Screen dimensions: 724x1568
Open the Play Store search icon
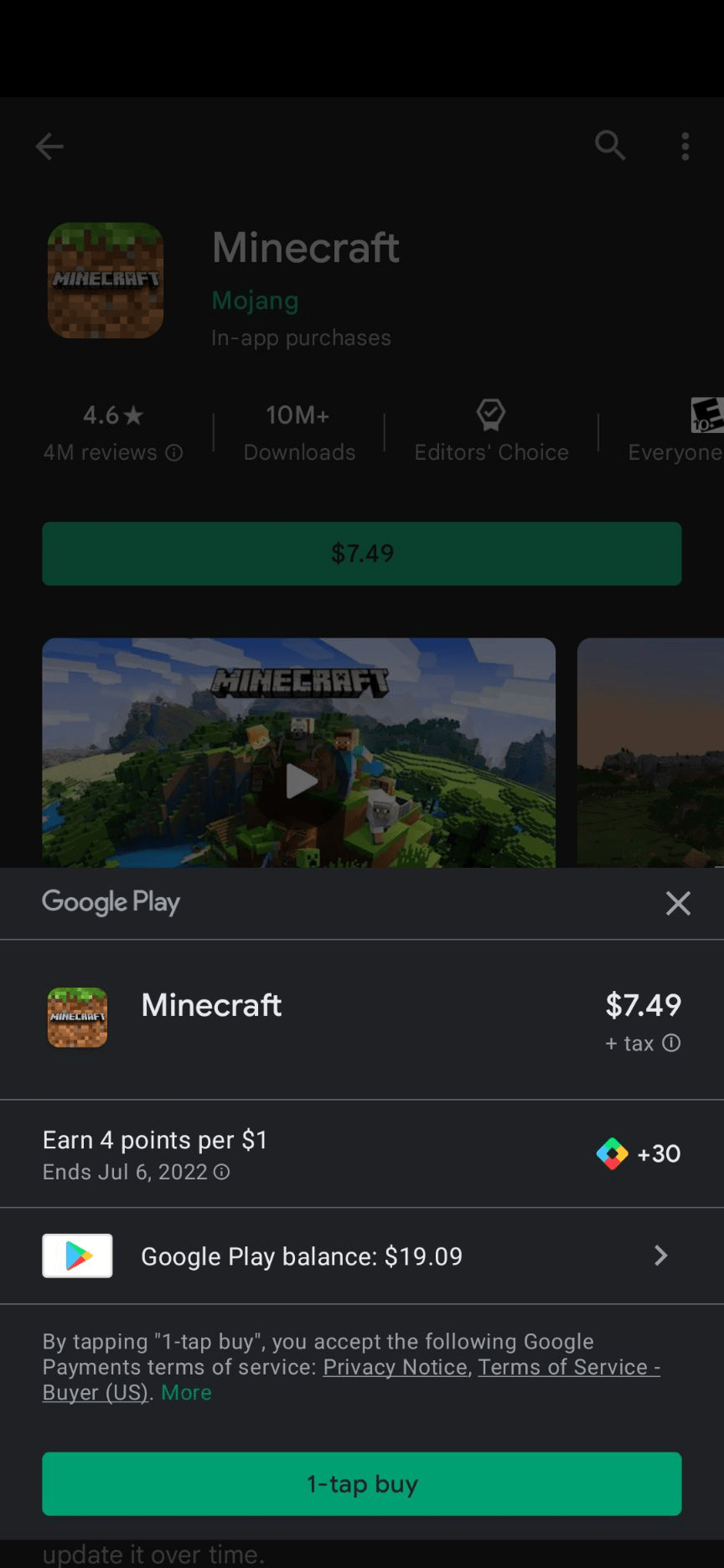[610, 146]
